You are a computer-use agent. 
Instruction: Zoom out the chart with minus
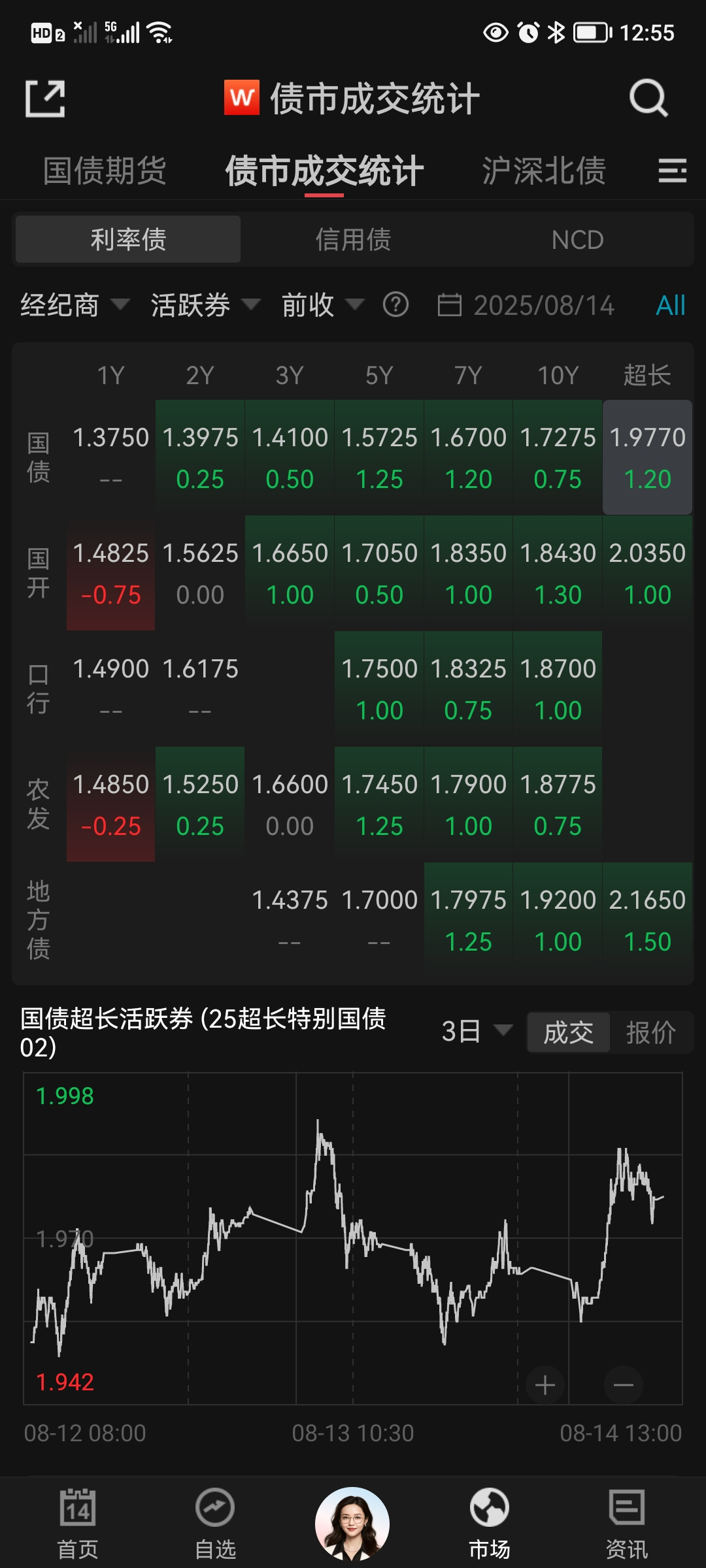click(x=623, y=1384)
